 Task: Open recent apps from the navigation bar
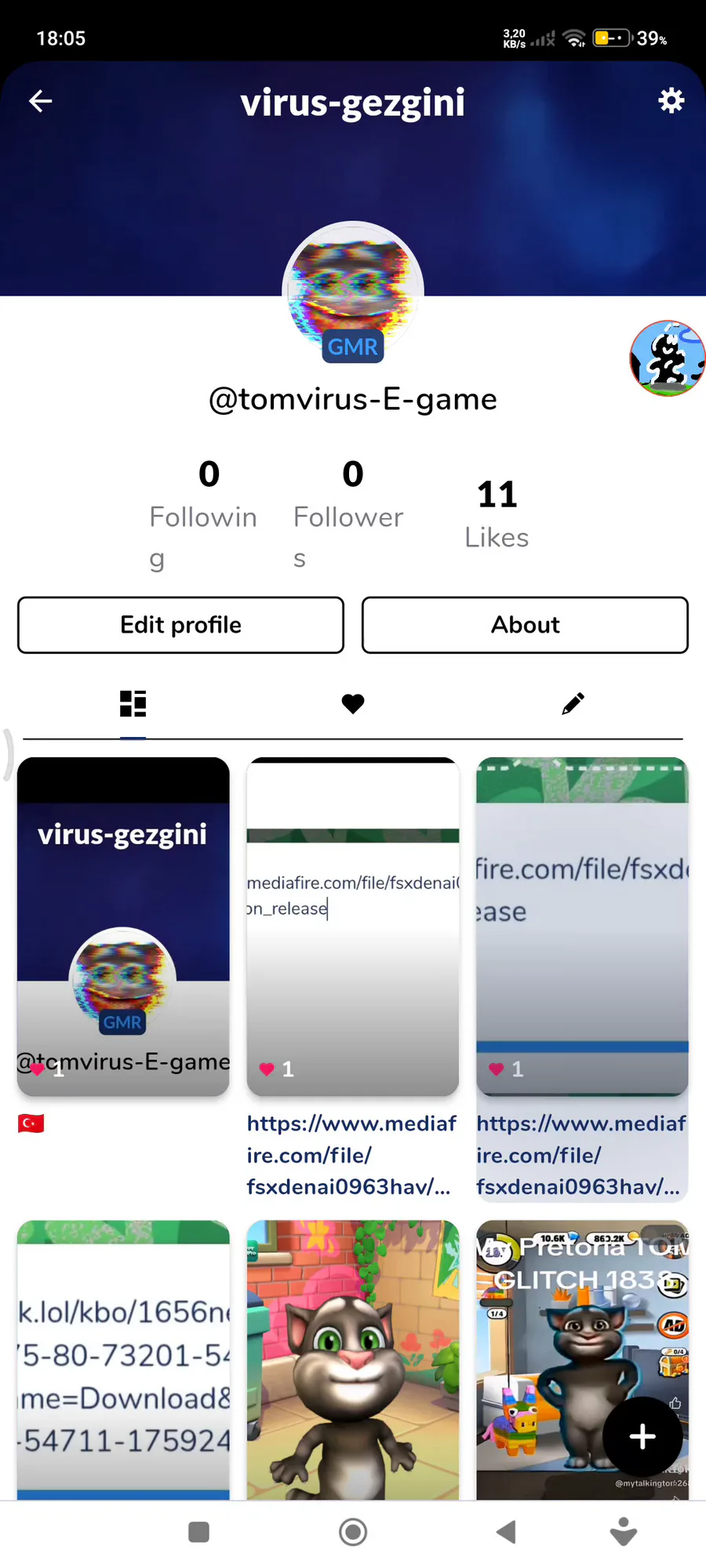pyautogui.click(x=198, y=1531)
